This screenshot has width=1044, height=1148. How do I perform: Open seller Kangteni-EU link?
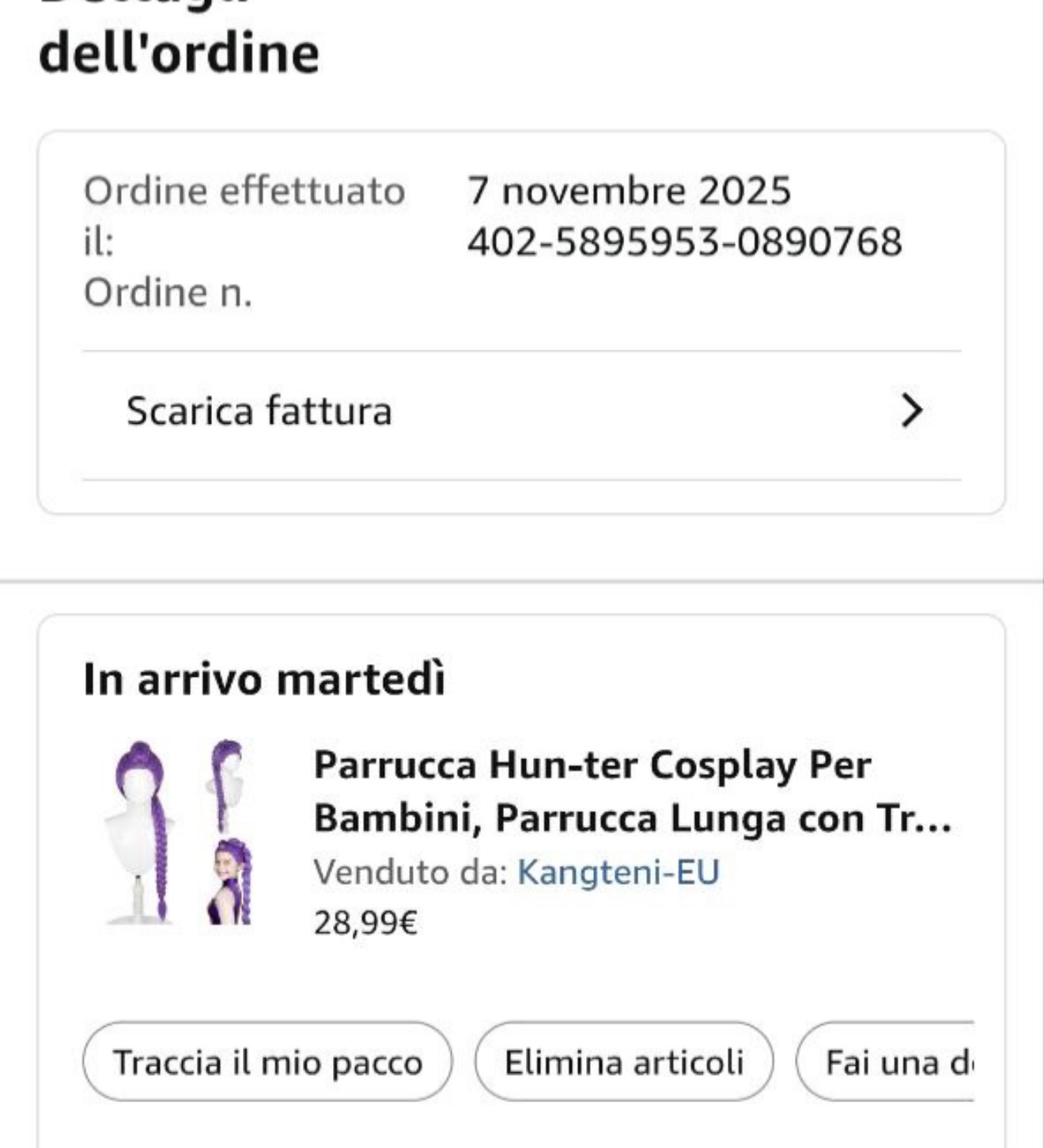tap(618, 872)
